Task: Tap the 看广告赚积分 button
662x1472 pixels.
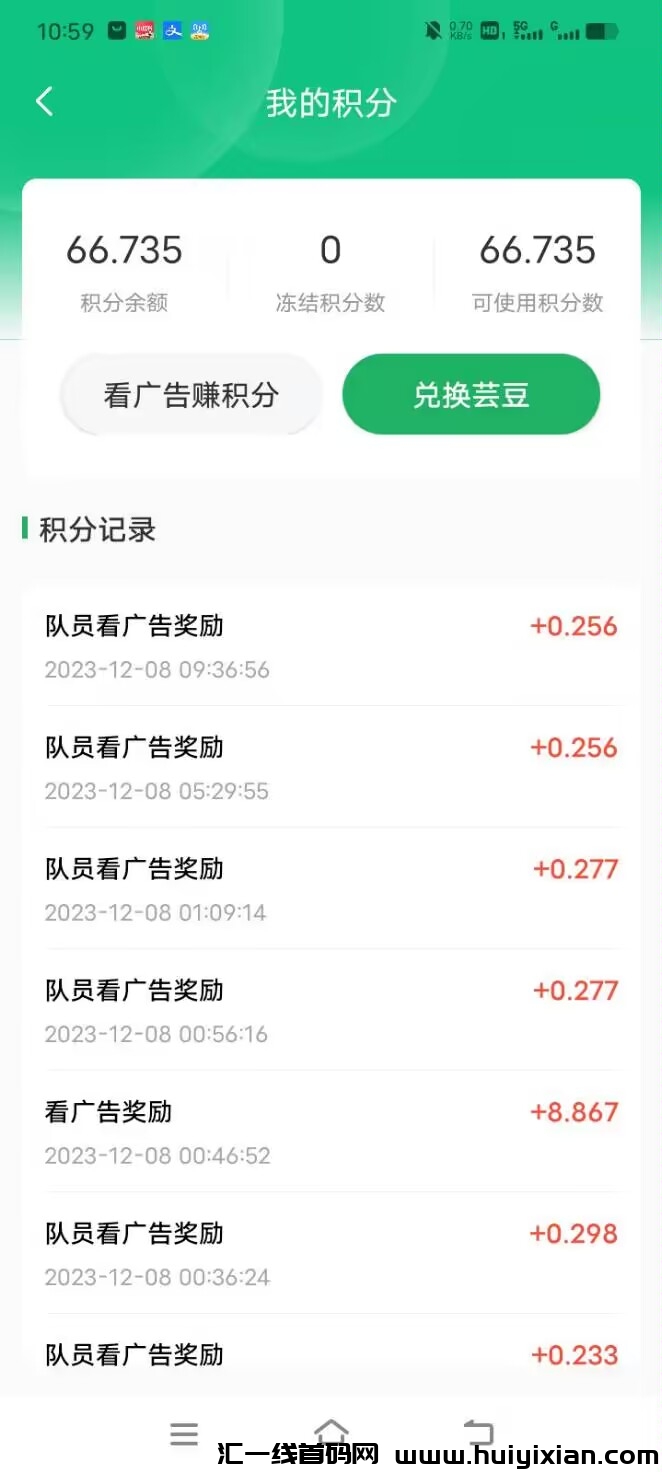Action: (191, 395)
